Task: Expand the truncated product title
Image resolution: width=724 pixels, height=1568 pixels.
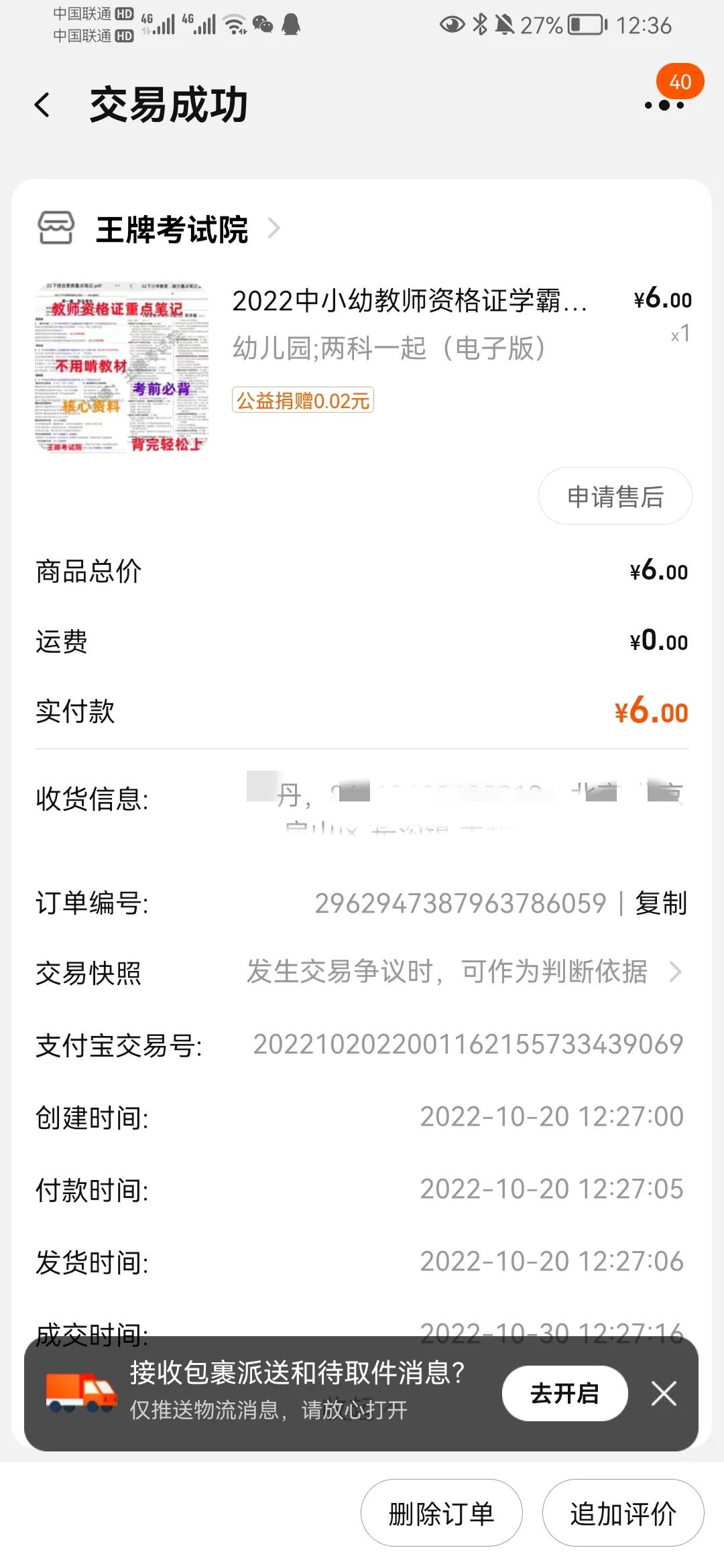Action: [x=410, y=303]
